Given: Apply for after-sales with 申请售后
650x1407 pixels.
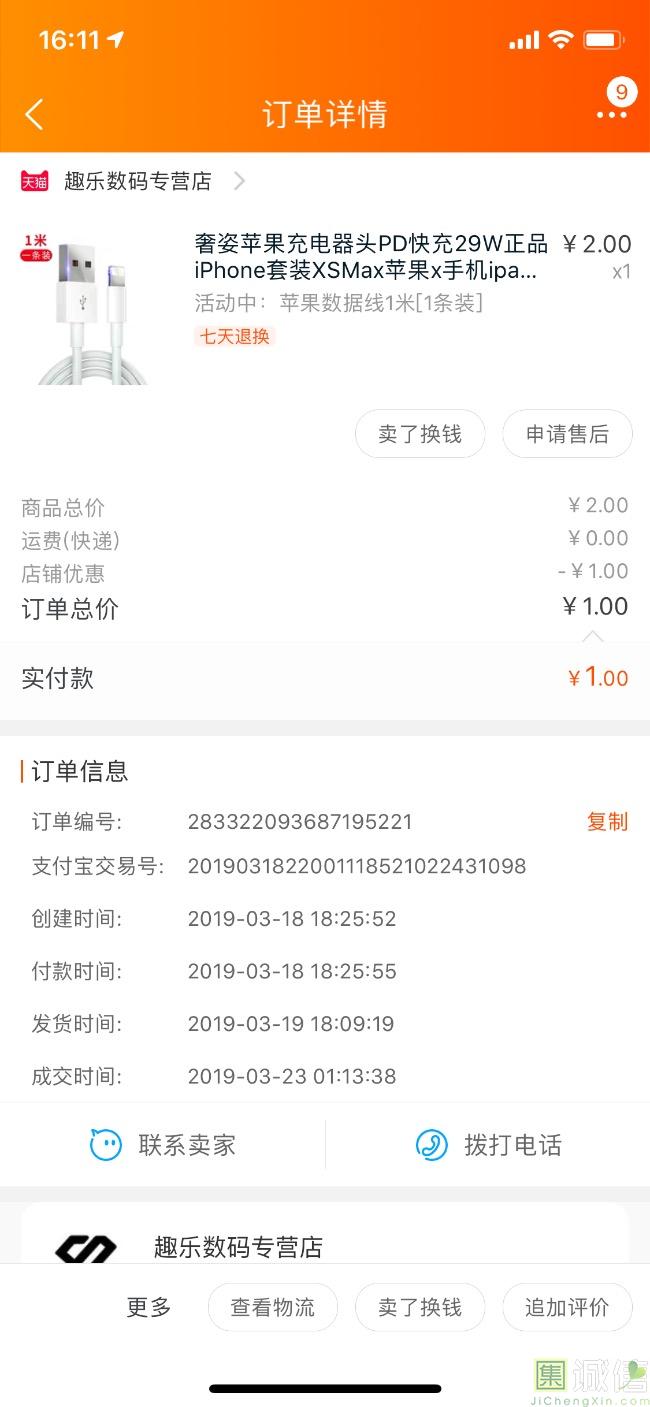Looking at the screenshot, I should click(567, 434).
